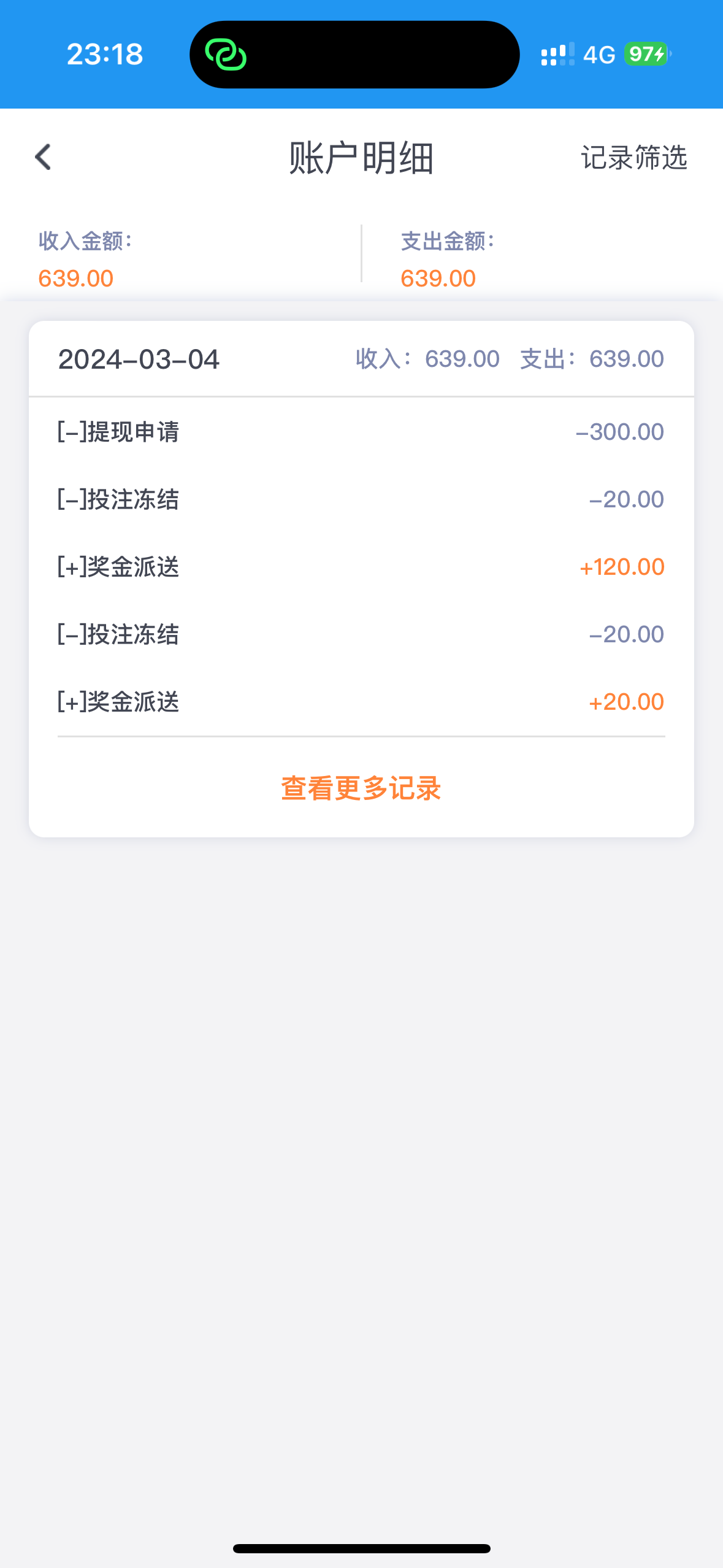Select the date header 2024-03-04

(x=140, y=360)
